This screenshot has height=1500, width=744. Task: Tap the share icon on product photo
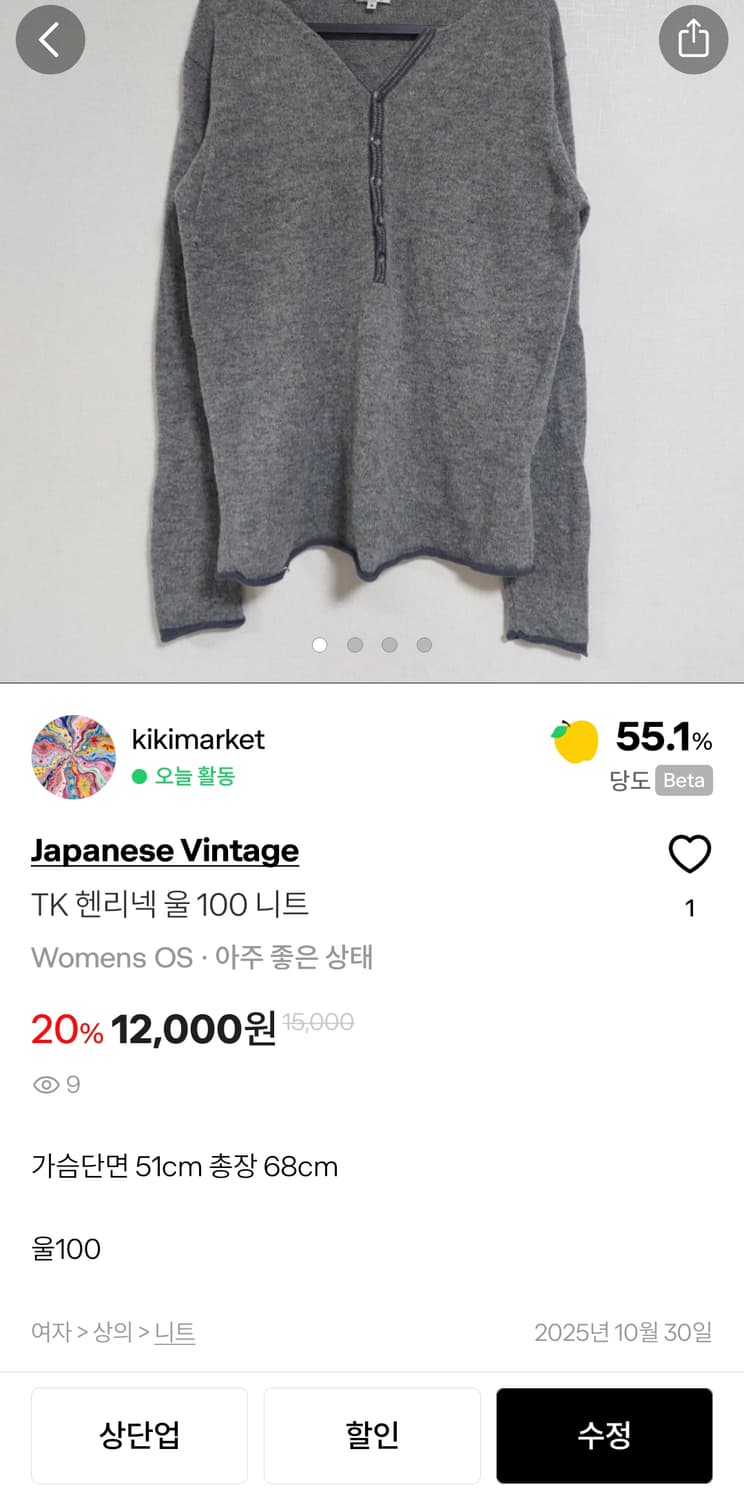(x=693, y=40)
